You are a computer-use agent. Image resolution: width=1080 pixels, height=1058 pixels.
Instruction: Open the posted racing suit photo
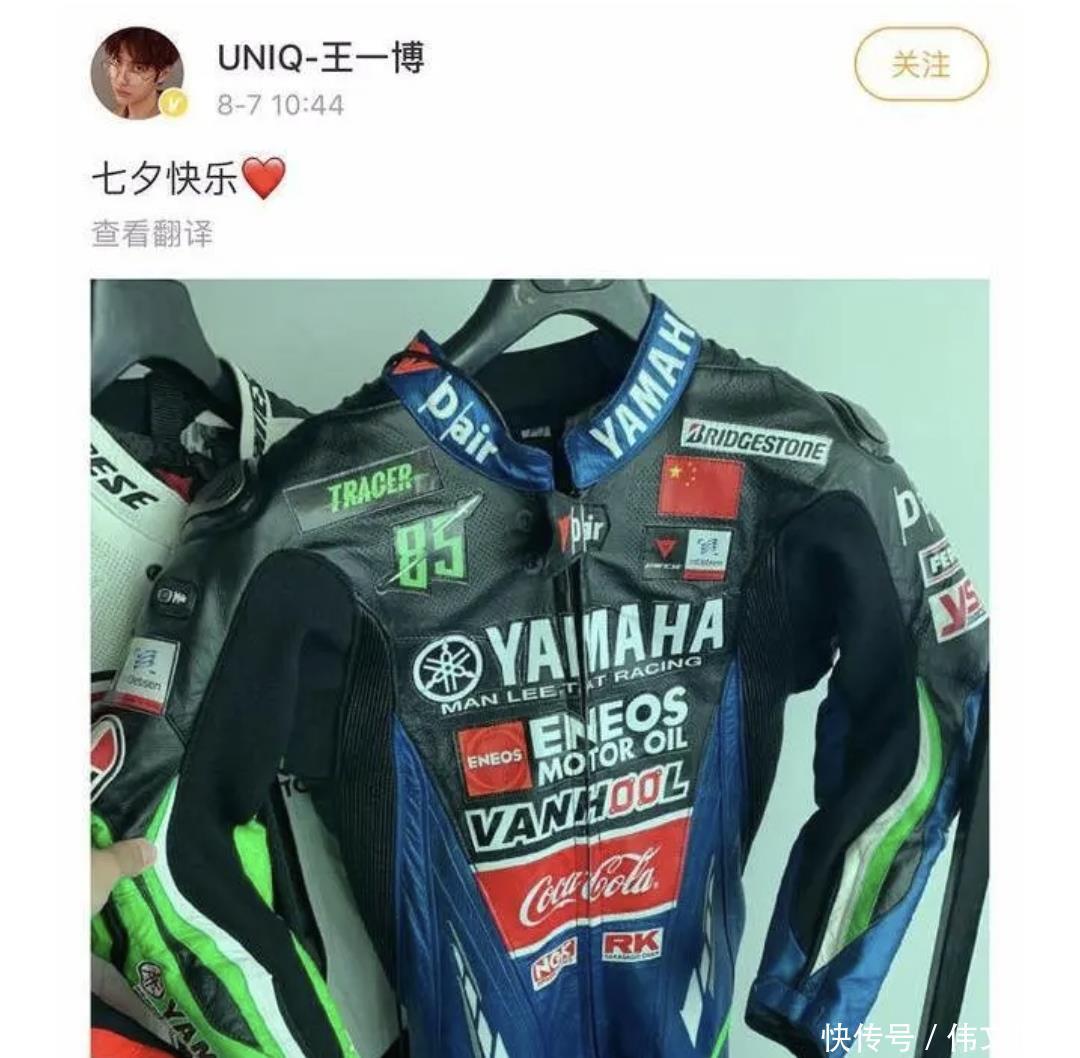click(540, 660)
